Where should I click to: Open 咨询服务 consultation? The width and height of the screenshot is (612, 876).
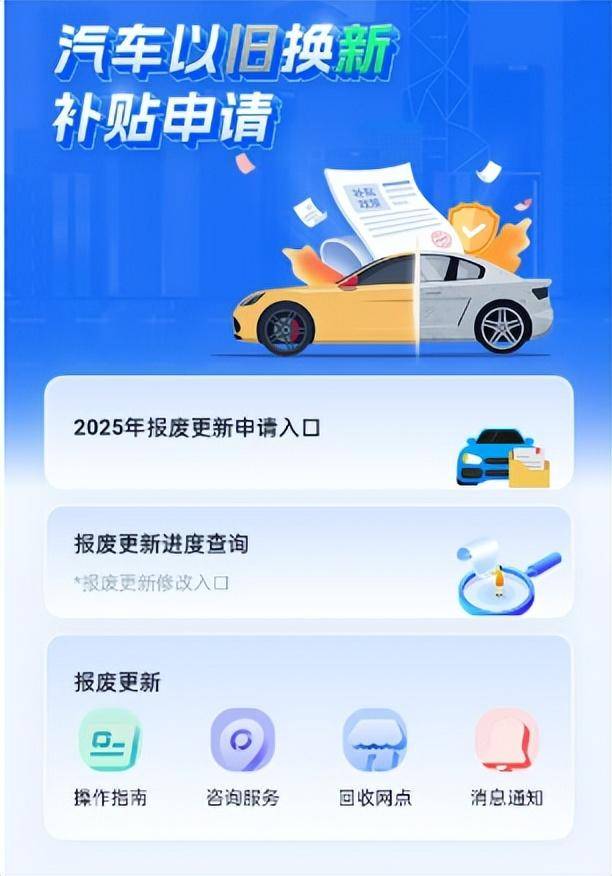click(x=242, y=756)
